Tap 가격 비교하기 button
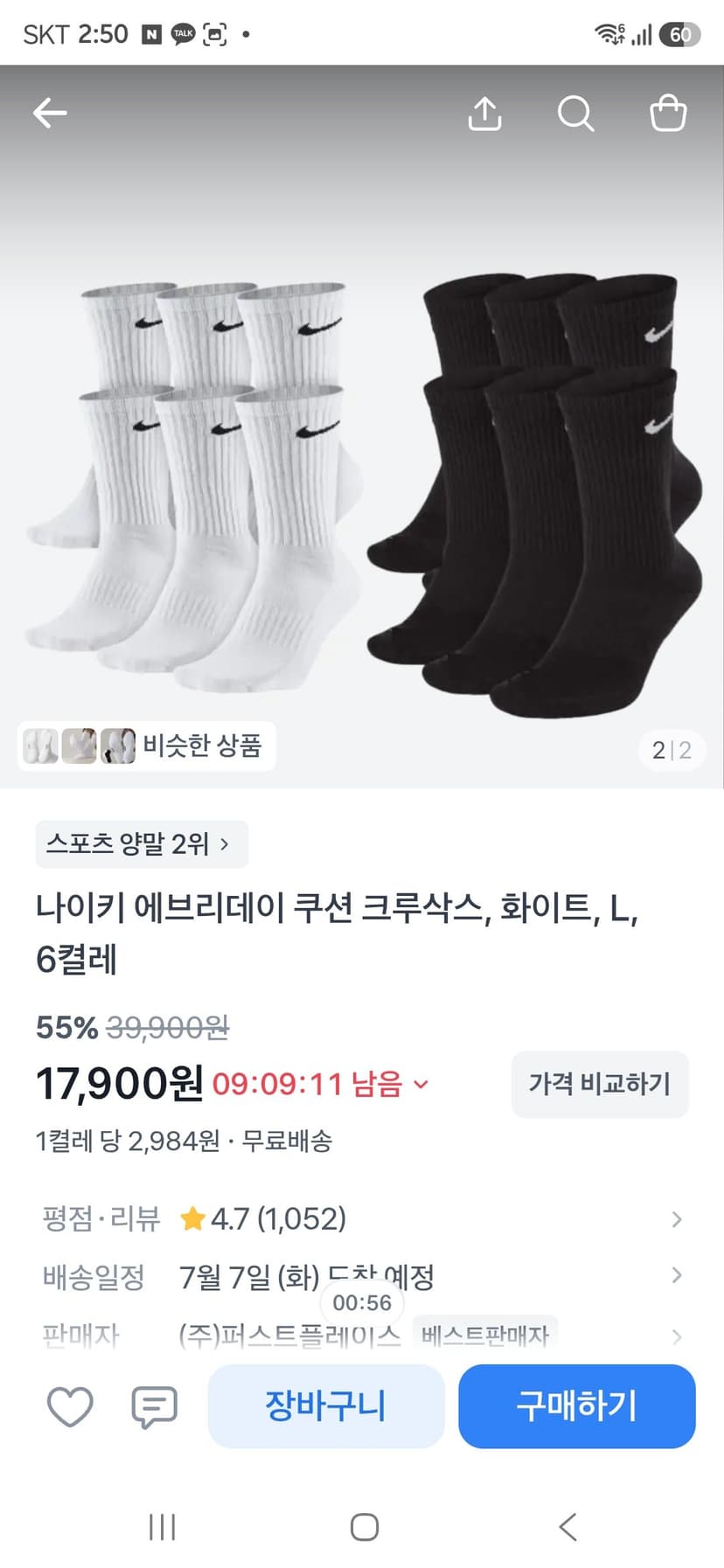Viewport: 724px width, 1568px height. tap(600, 1084)
